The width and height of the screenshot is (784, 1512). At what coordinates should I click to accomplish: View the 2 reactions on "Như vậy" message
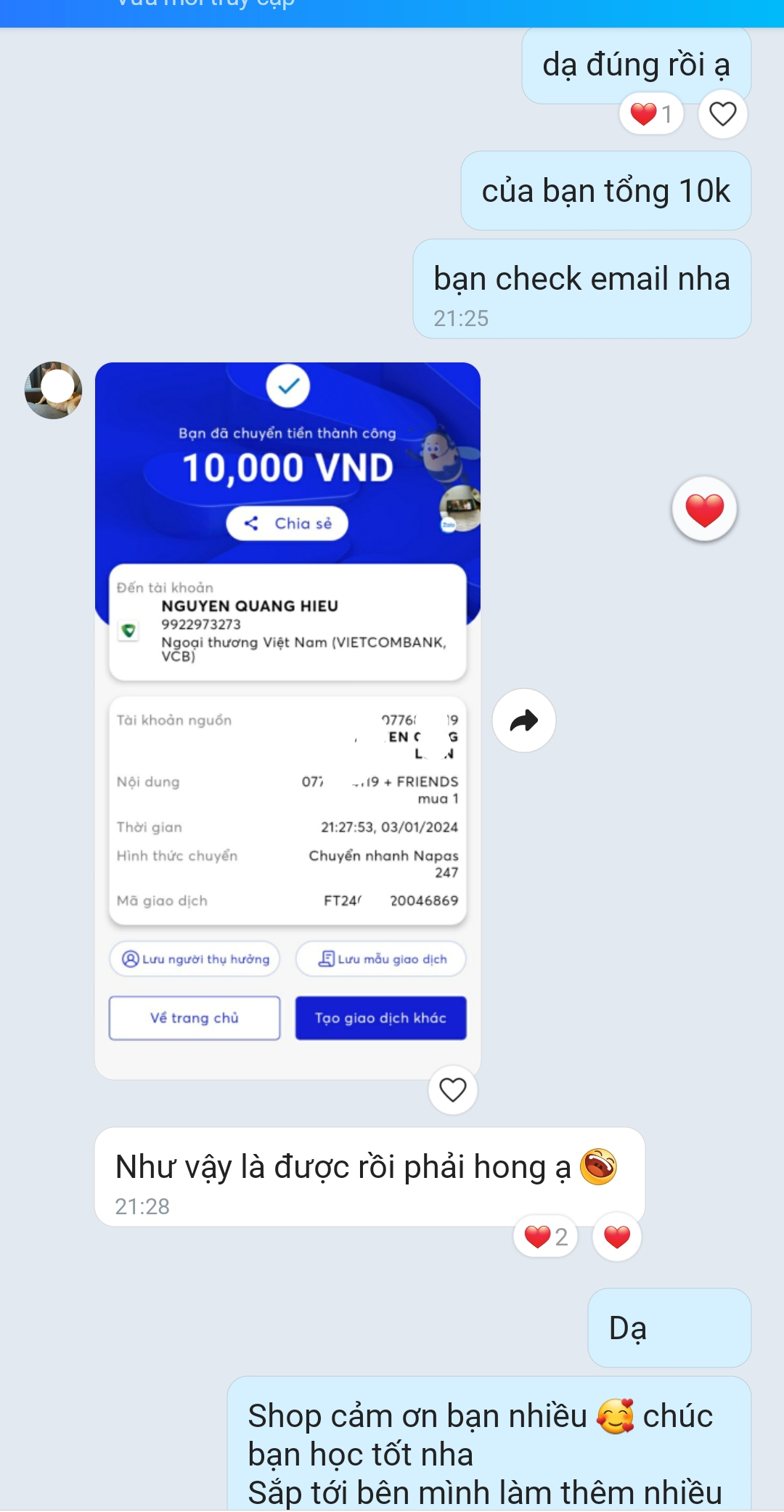point(545,1236)
